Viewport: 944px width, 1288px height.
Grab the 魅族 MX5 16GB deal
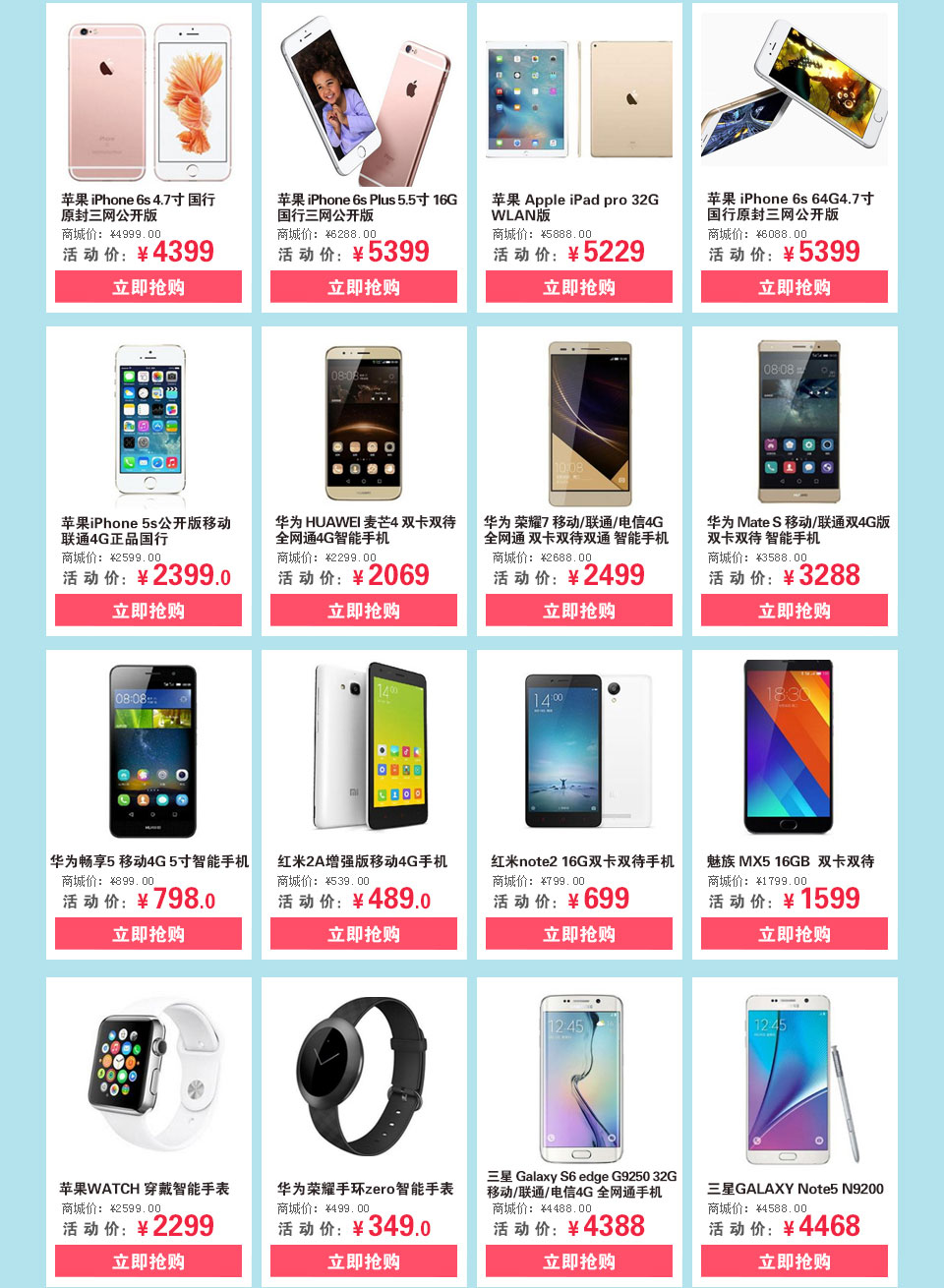(x=795, y=934)
